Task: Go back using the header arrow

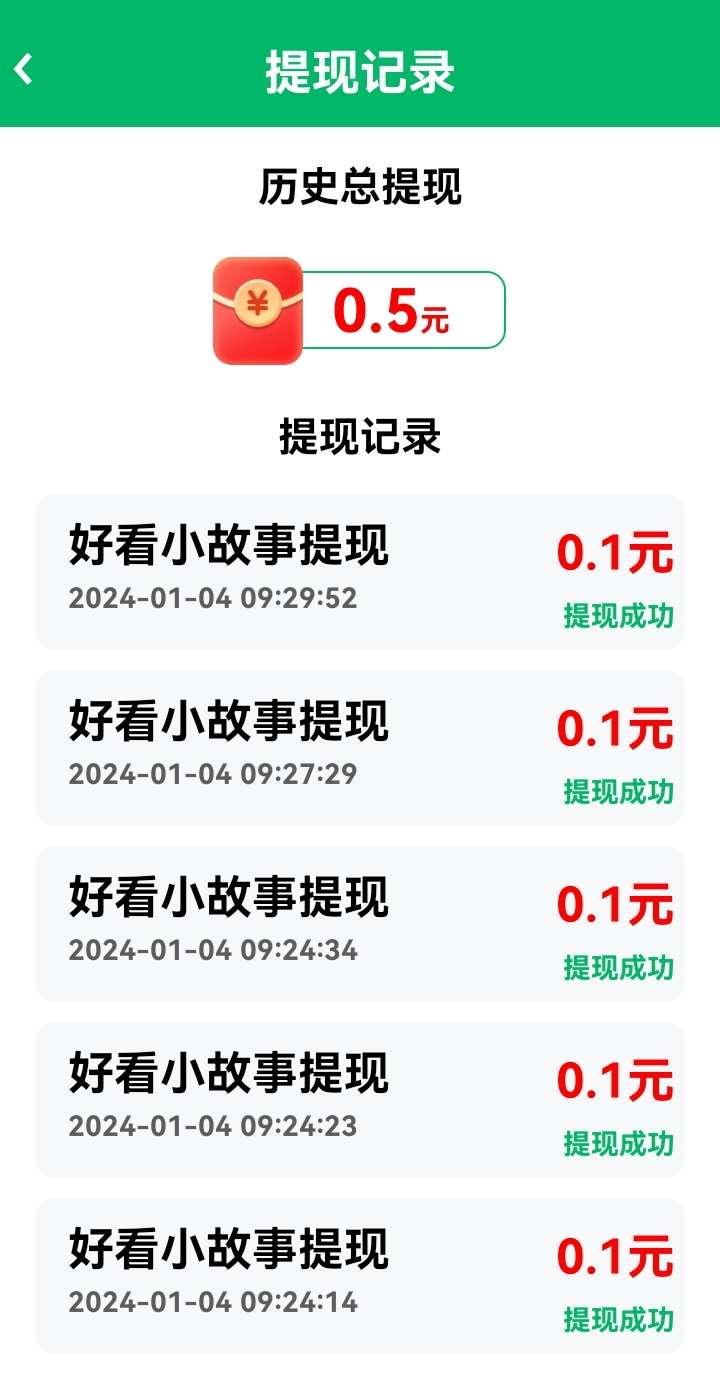Action: pyautogui.click(x=23, y=69)
